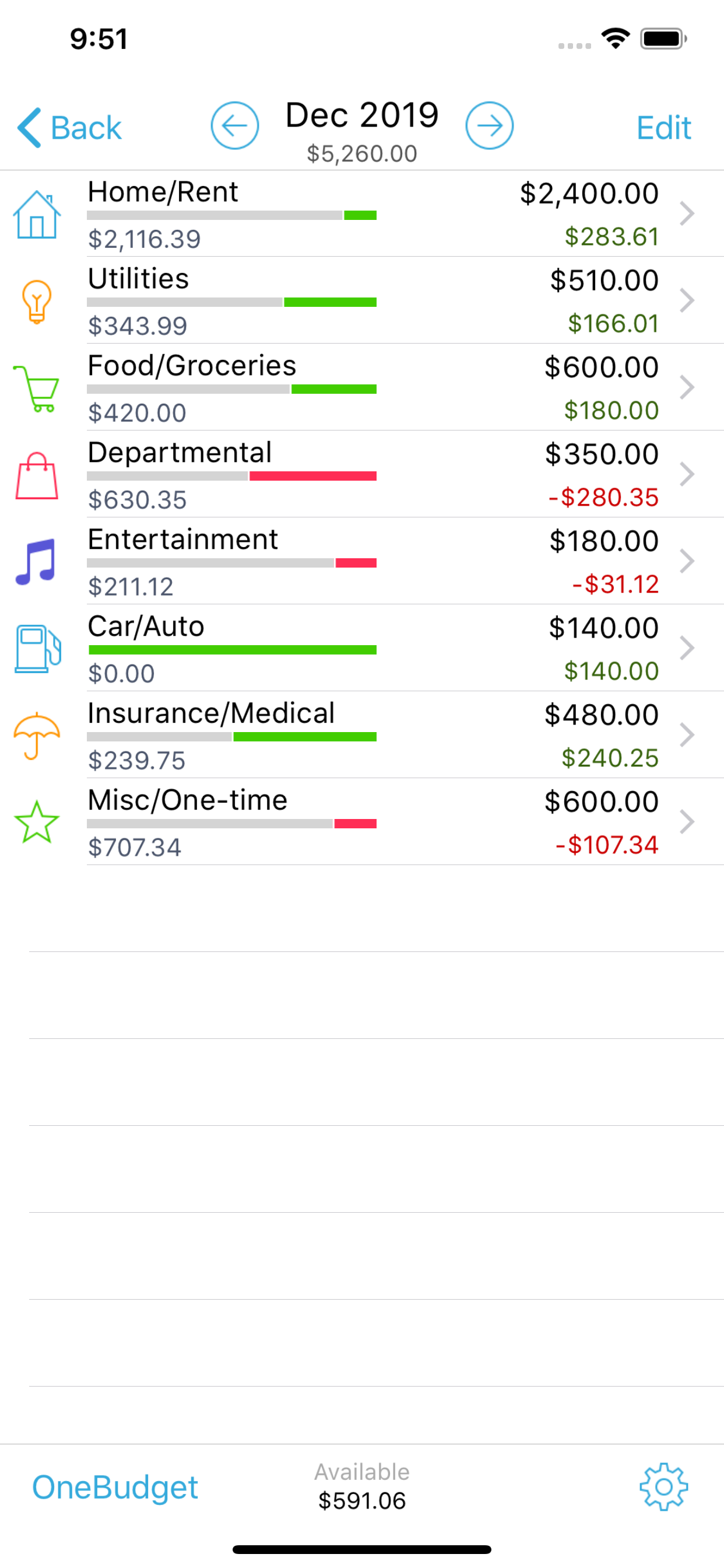This screenshot has width=724, height=1568.
Task: Select the Entertainment music note icon
Action: click(36, 561)
